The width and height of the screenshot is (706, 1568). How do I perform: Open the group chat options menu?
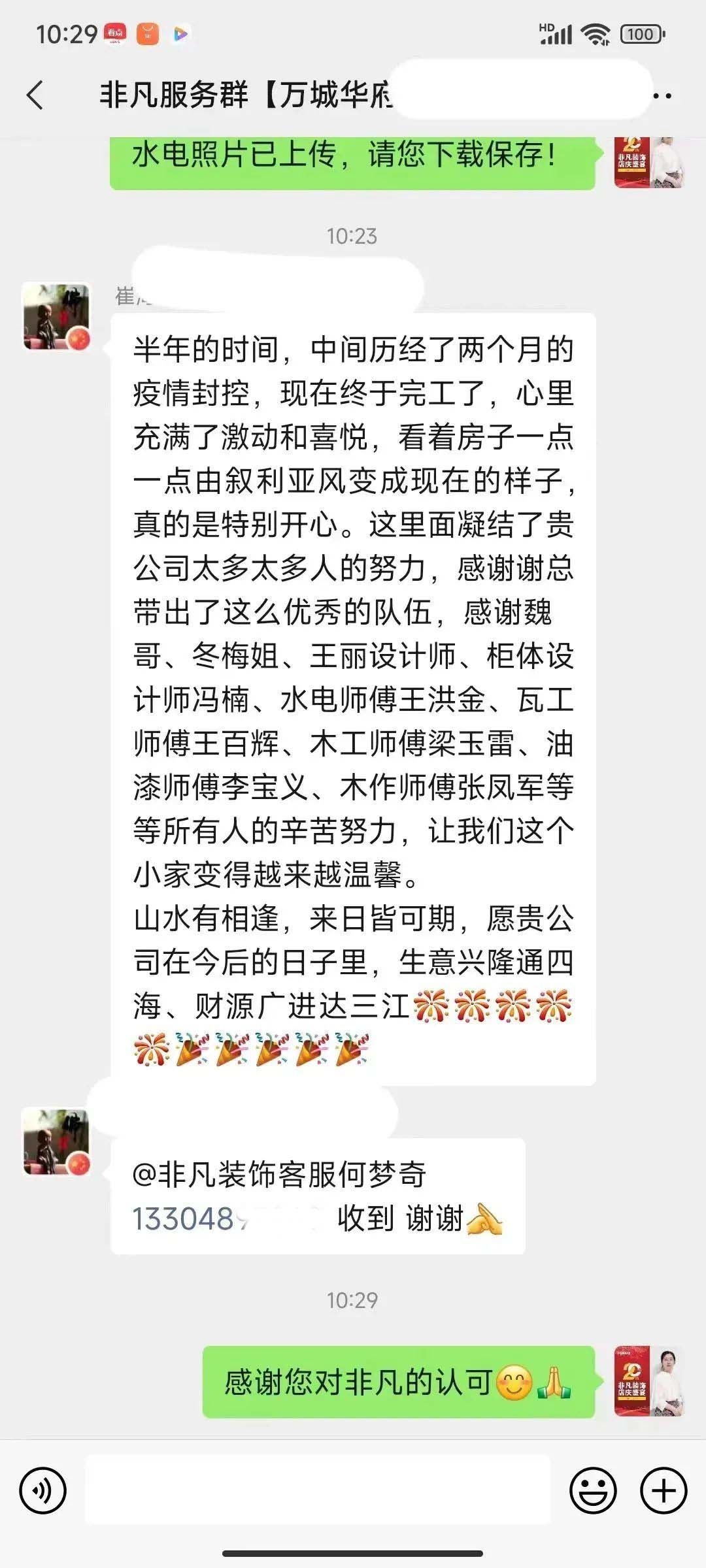coord(662,96)
